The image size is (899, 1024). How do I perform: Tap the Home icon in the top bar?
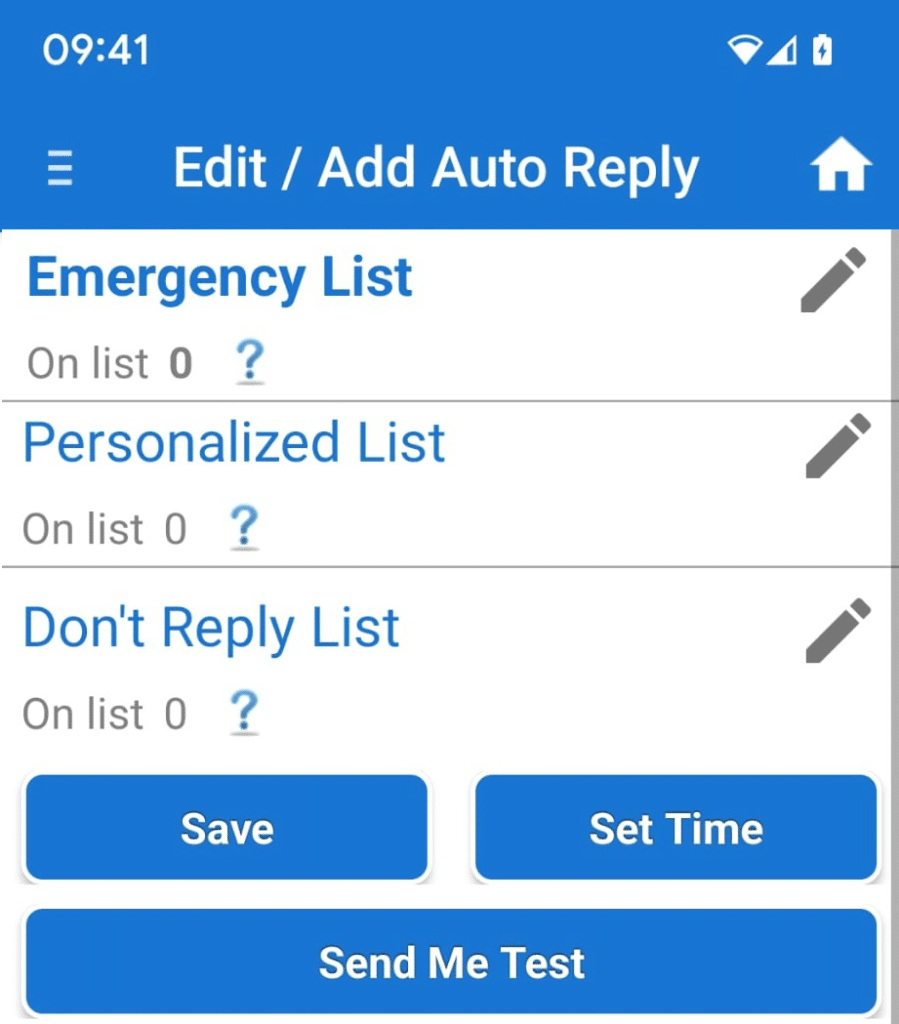click(843, 166)
